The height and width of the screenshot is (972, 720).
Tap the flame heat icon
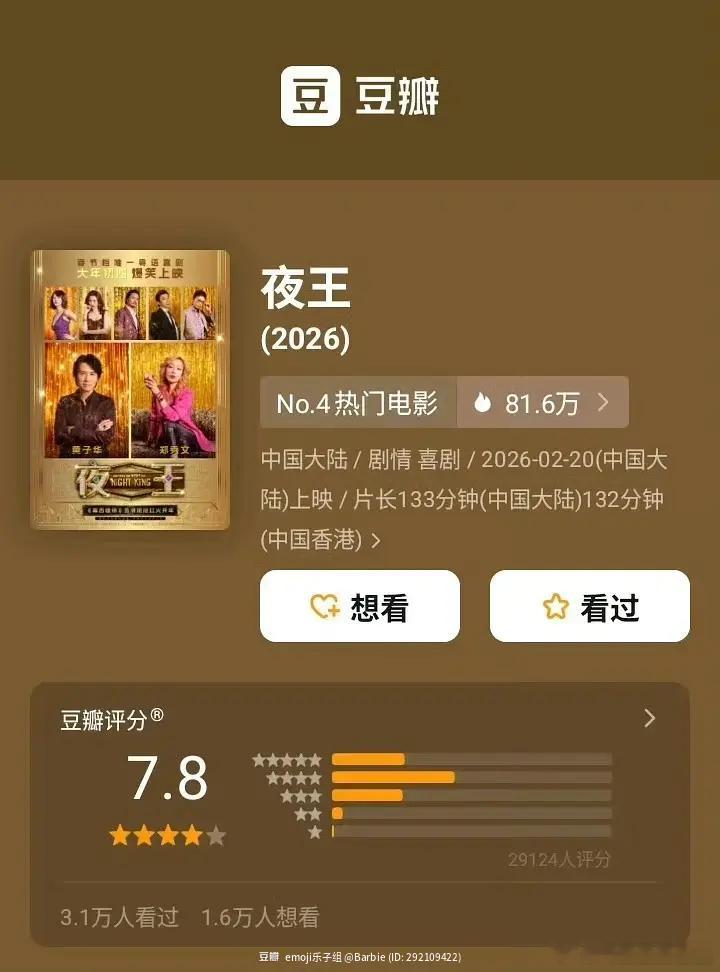[484, 401]
